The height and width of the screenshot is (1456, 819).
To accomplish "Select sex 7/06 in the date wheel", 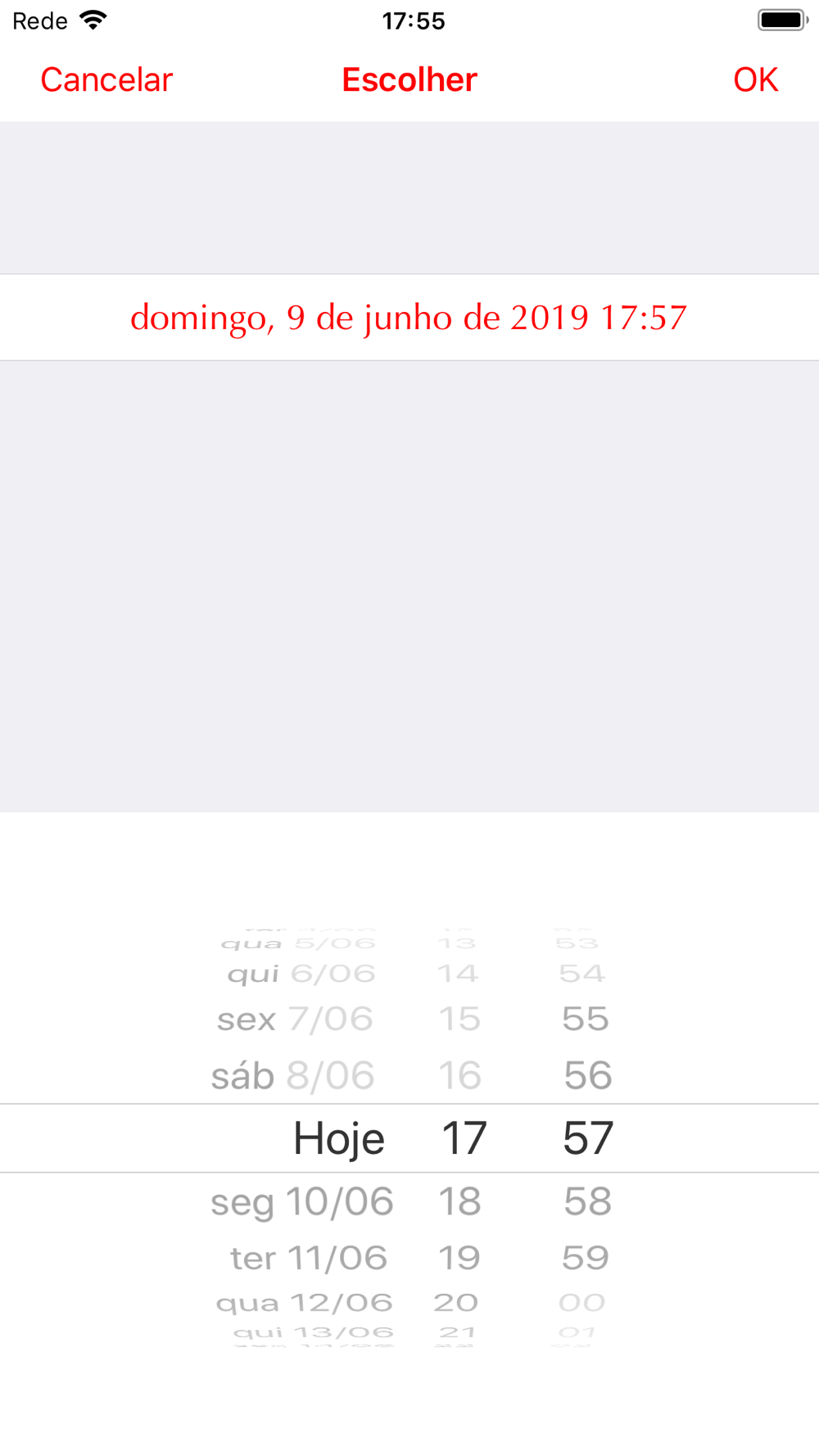I will [295, 1020].
